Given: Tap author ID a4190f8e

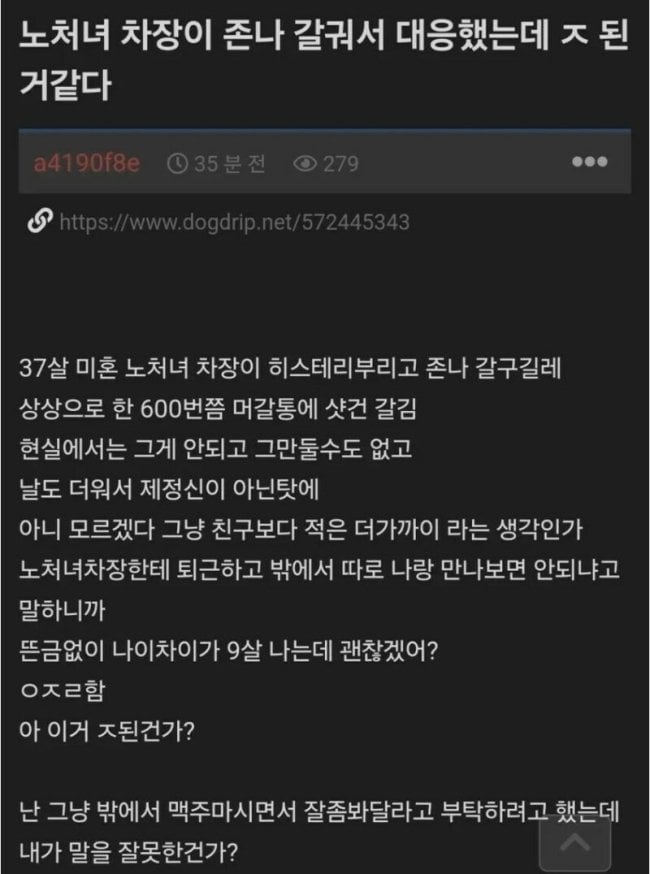Looking at the screenshot, I should click(x=88, y=163).
